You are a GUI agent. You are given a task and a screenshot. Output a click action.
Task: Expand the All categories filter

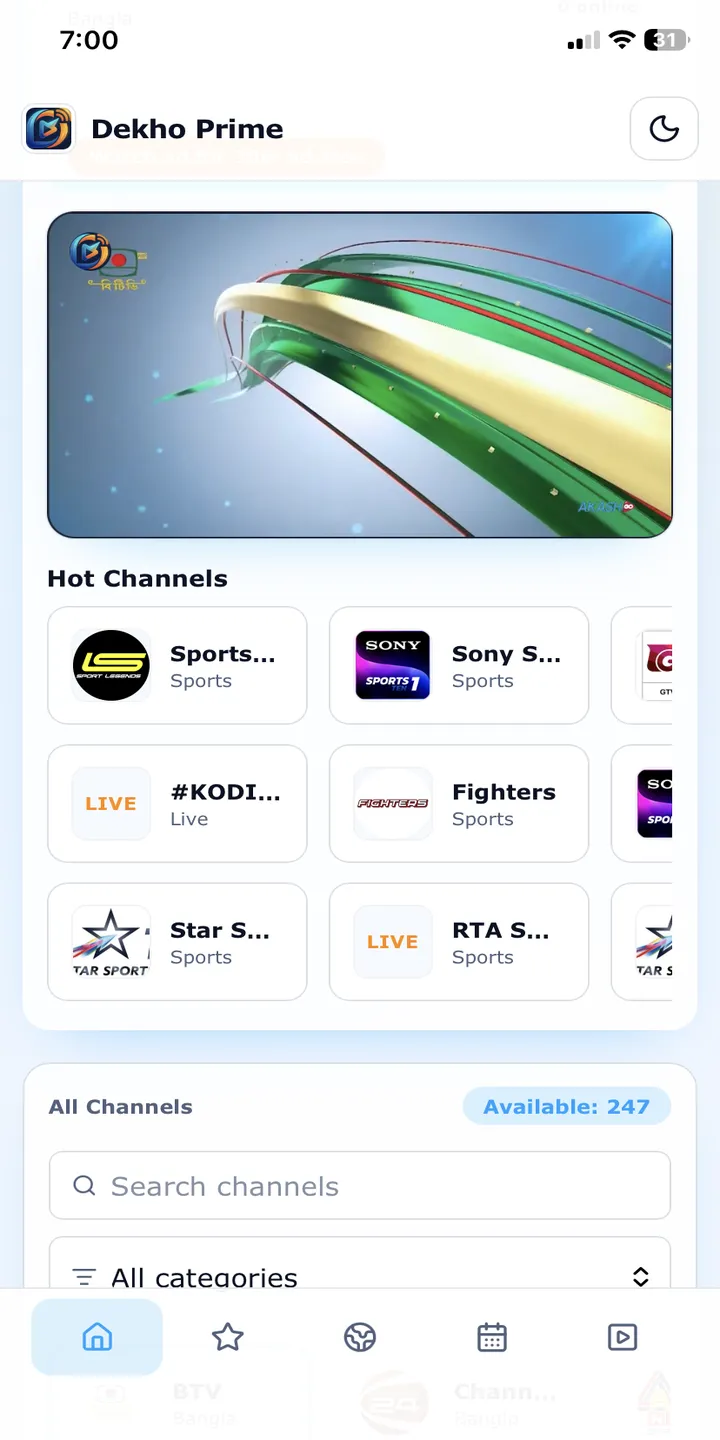coord(204,1277)
